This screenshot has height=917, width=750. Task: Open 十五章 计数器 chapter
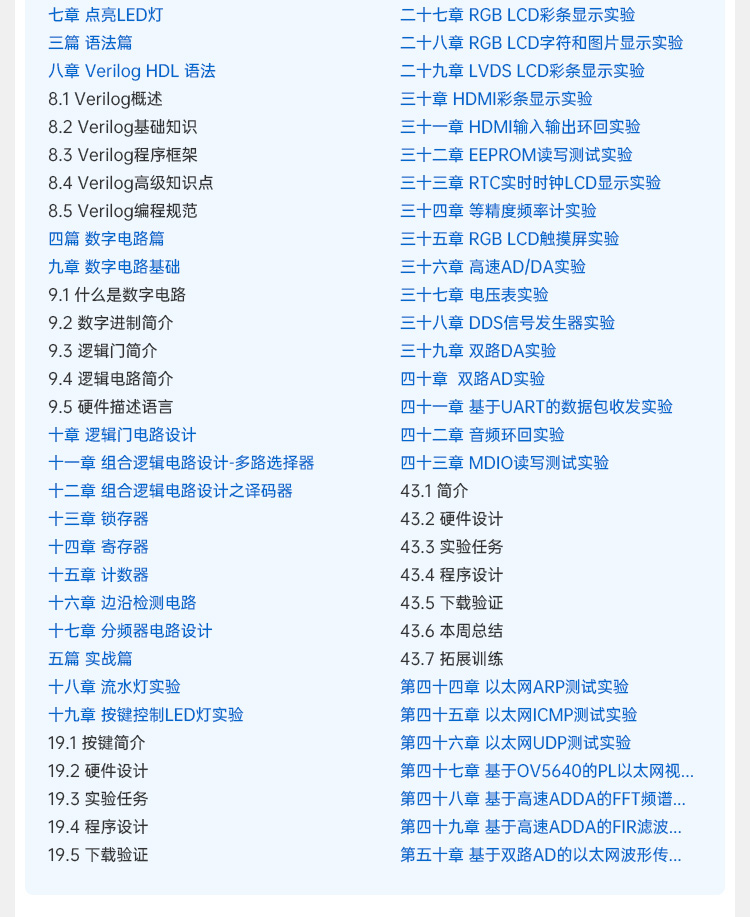[98, 575]
